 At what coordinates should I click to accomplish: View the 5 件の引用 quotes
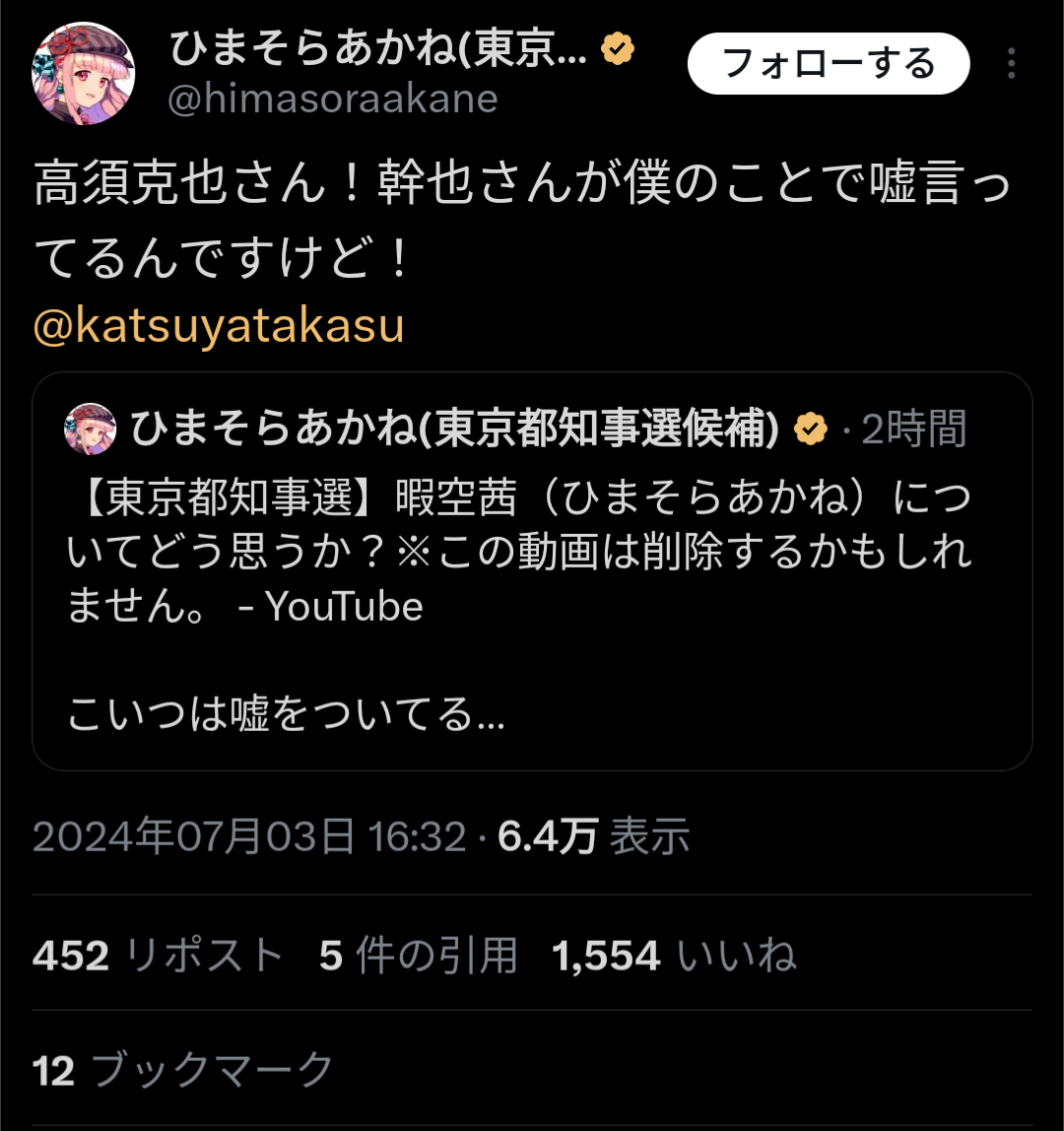419,956
